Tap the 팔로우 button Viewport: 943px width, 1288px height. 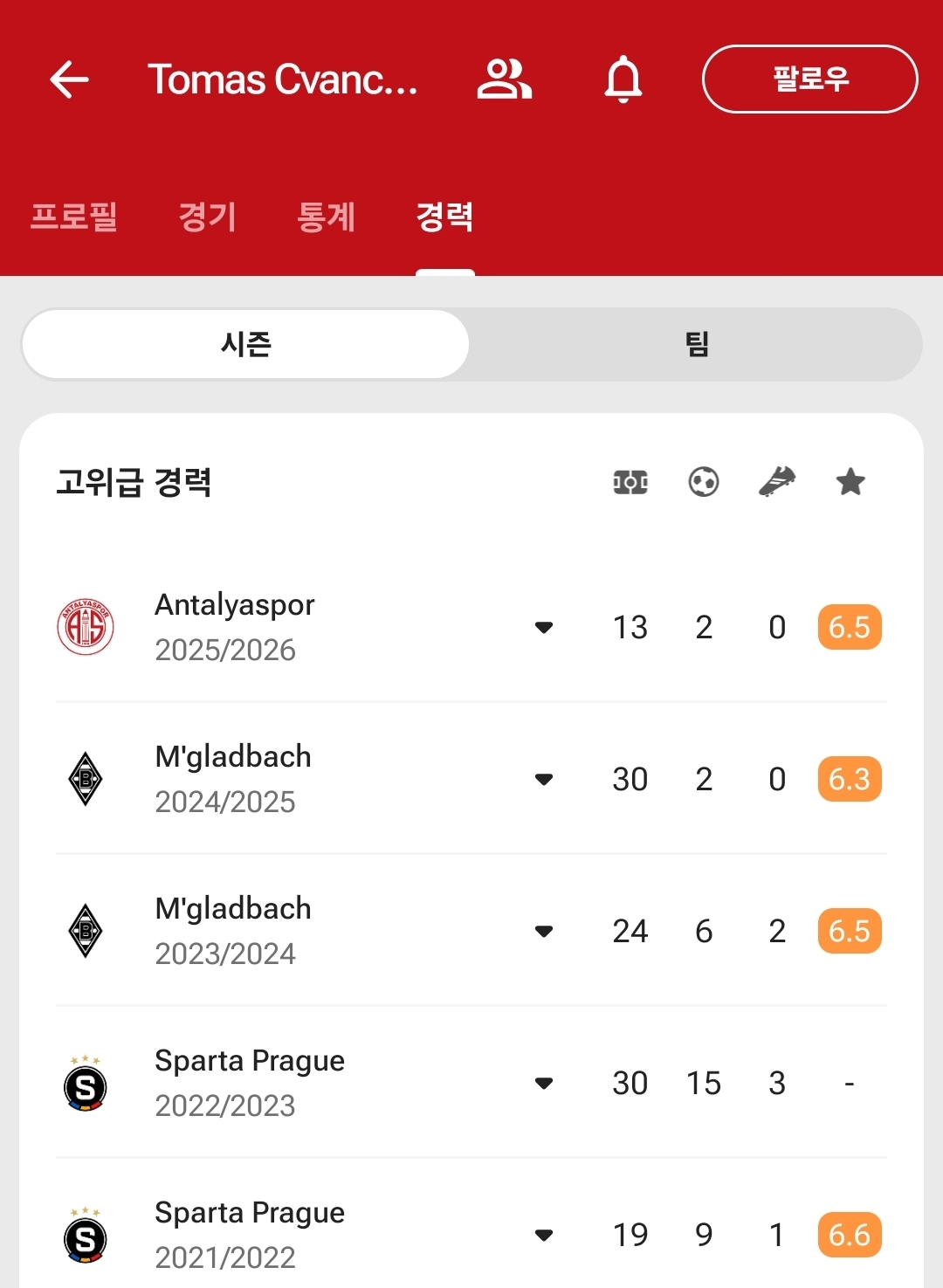809,79
